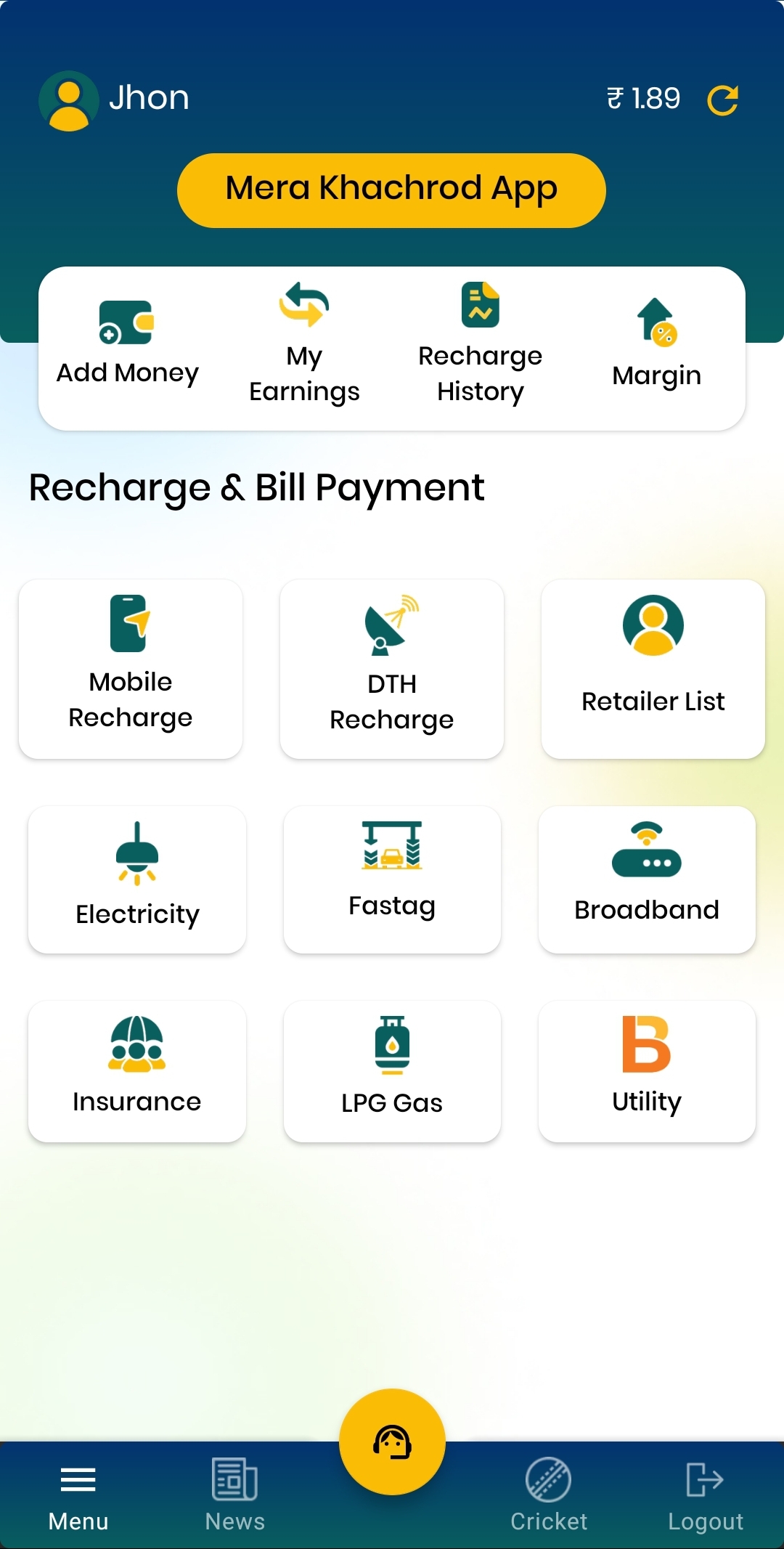Screen dimensions: 784x1549
Task: Open the Fastag service
Action: coord(392,879)
